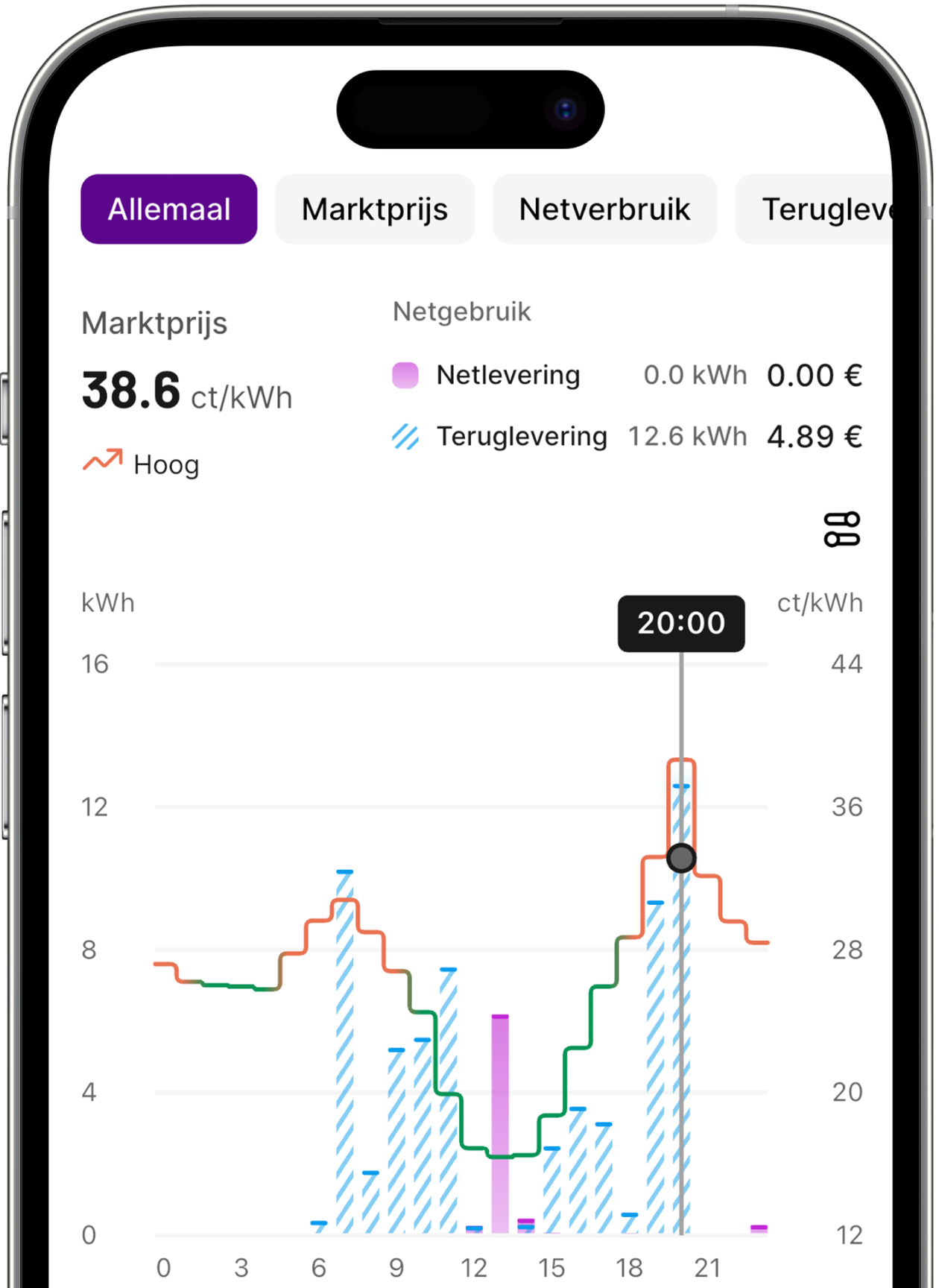This screenshot has height=1288, width=939.
Task: Open the chart display settings icon
Action: coord(842,529)
